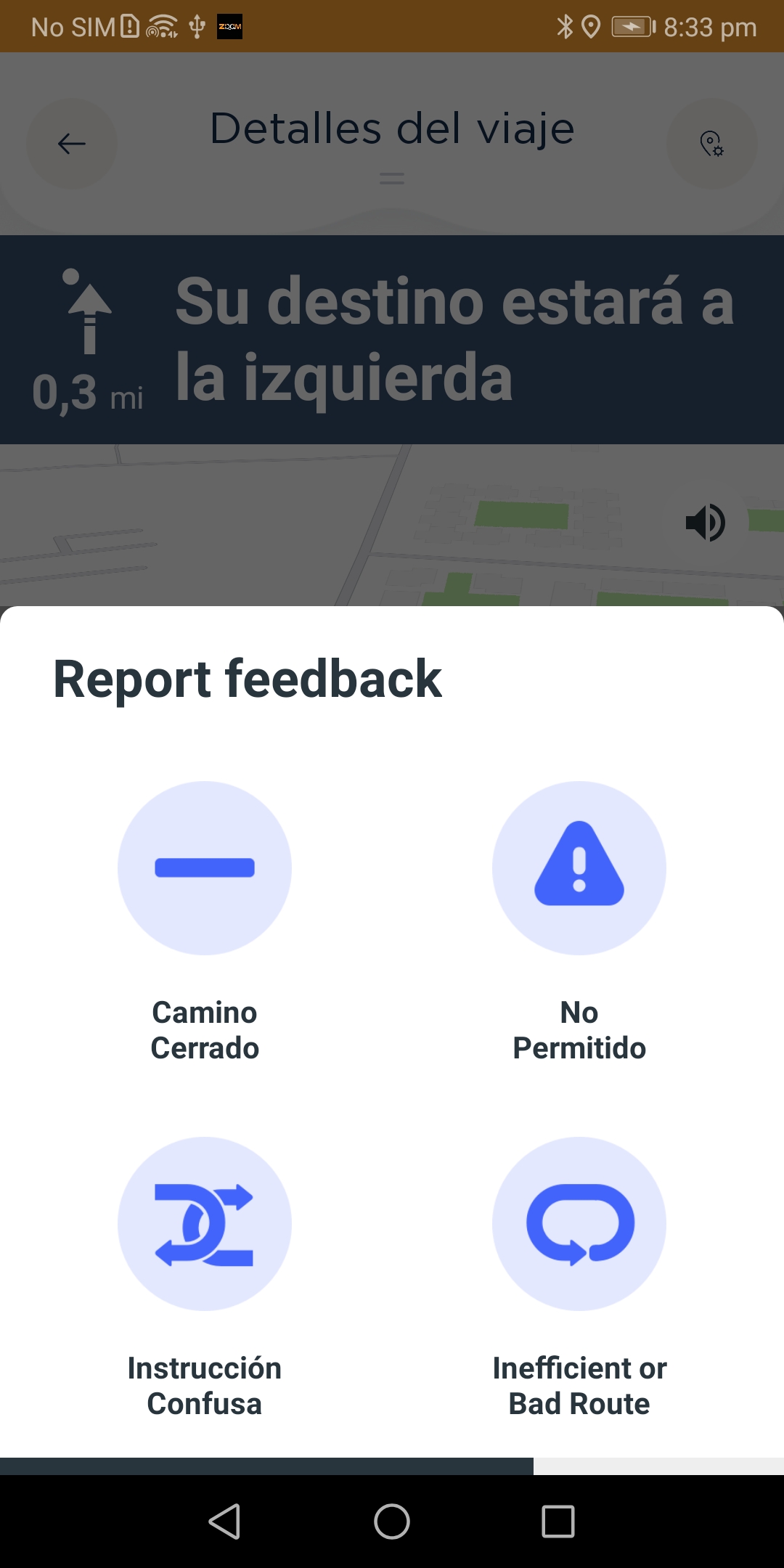
Task: Open location settings pin icon
Action: (712, 144)
